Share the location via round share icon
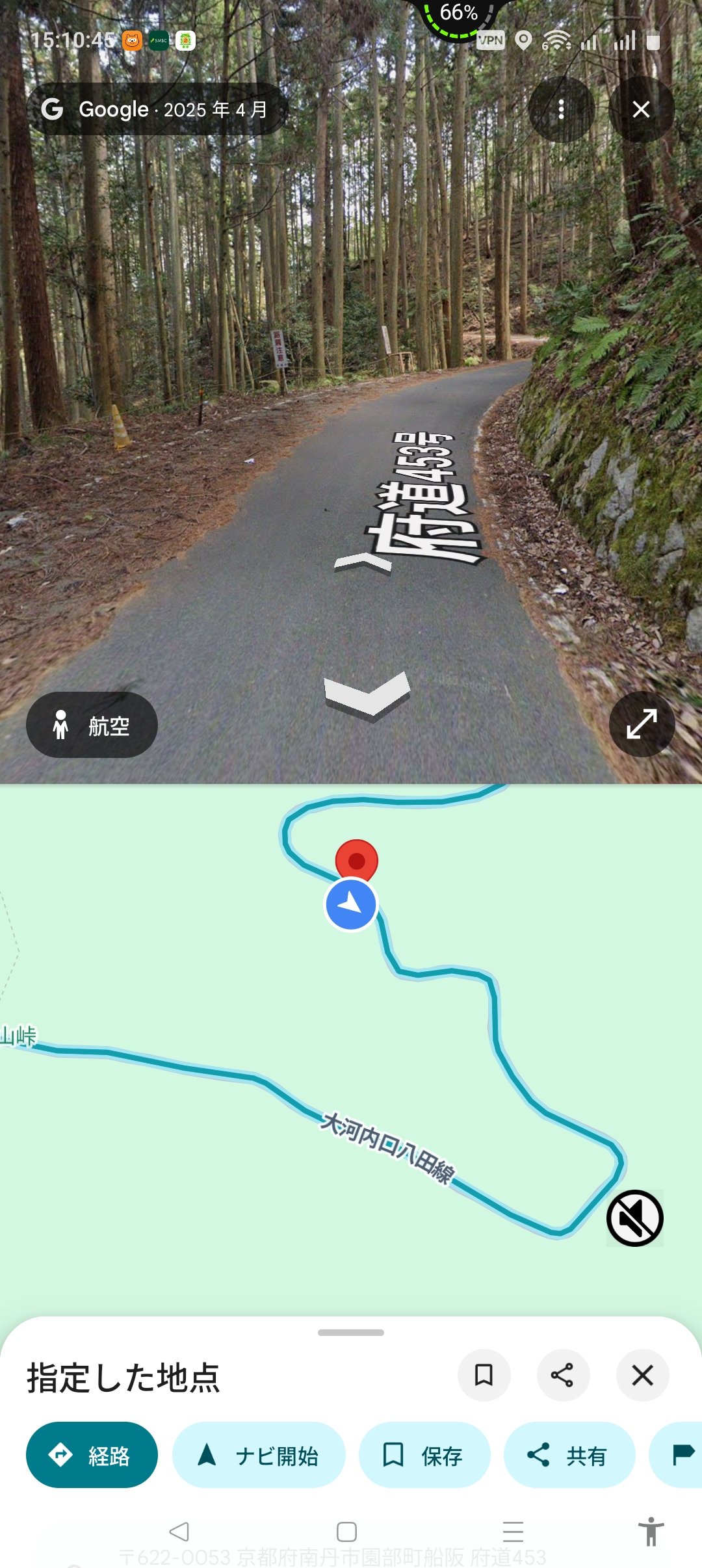This screenshot has width=702, height=1568. coord(562,1375)
